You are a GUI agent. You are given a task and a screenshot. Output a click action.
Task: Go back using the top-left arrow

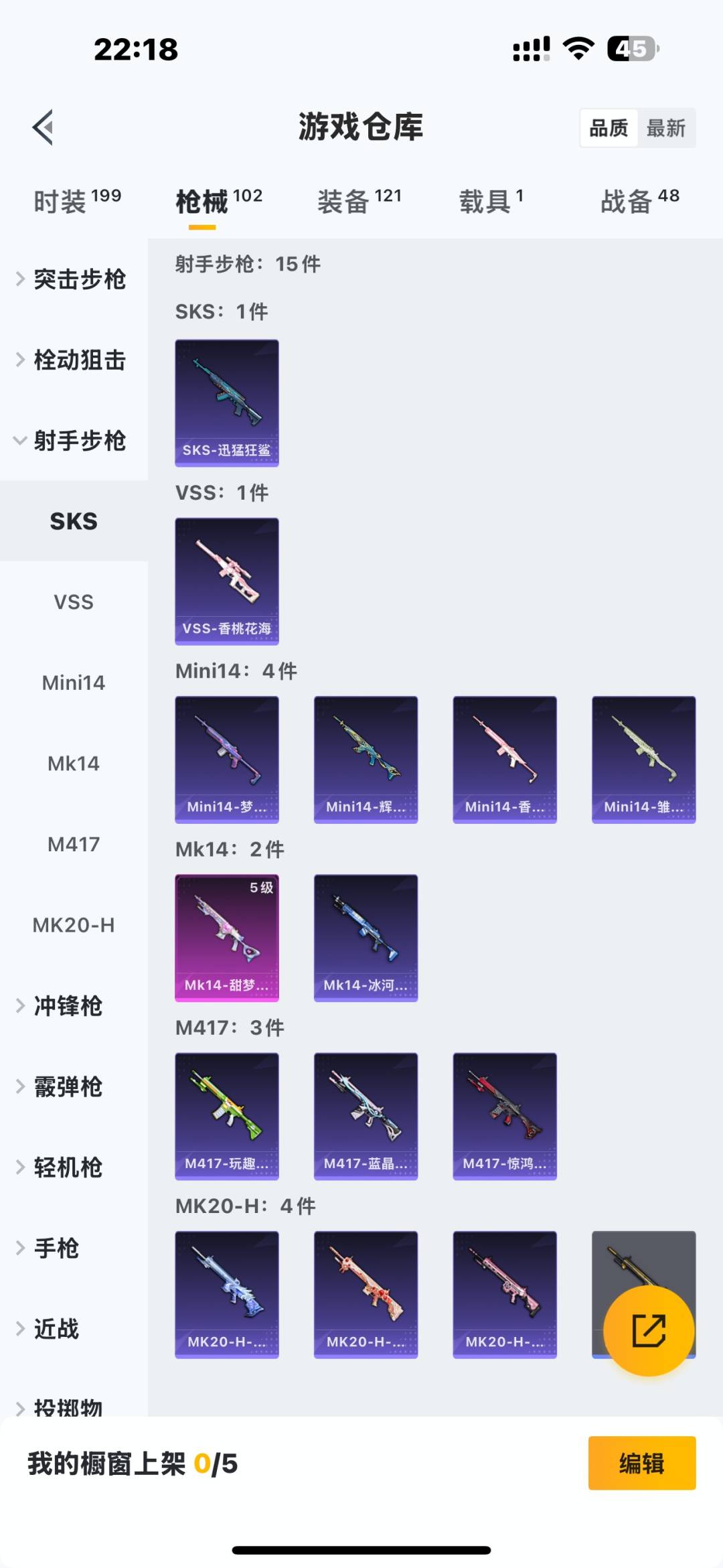coord(43,127)
